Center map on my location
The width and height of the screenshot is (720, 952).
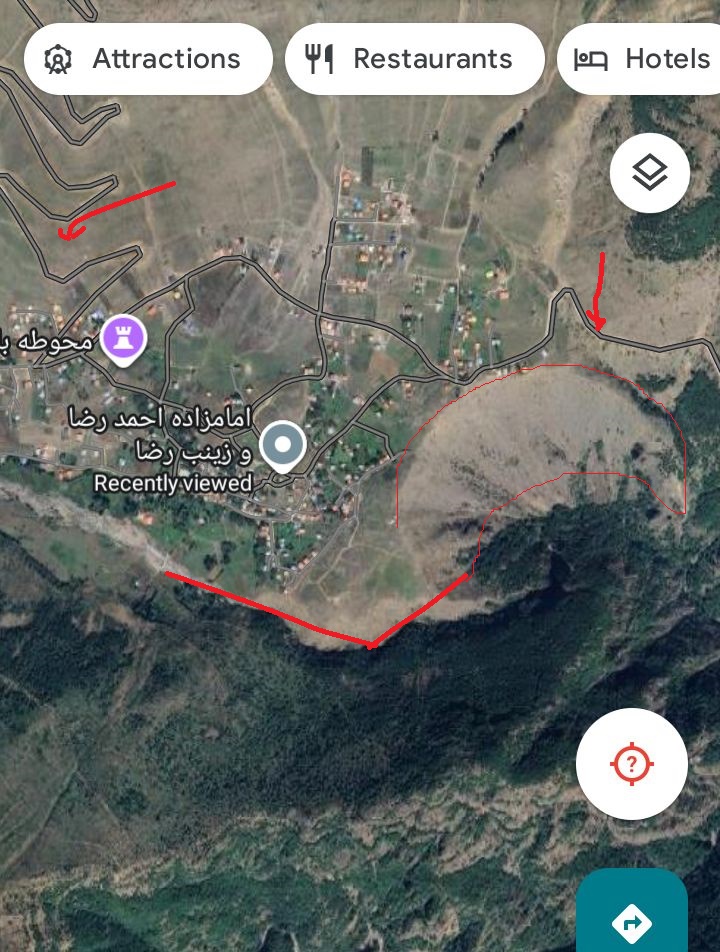point(631,764)
